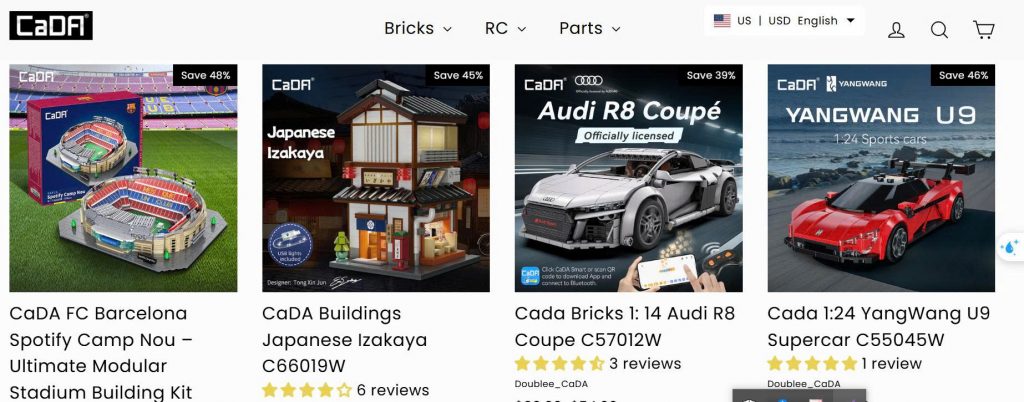Open the account login icon
1024x402 pixels.
pyautogui.click(x=896, y=30)
